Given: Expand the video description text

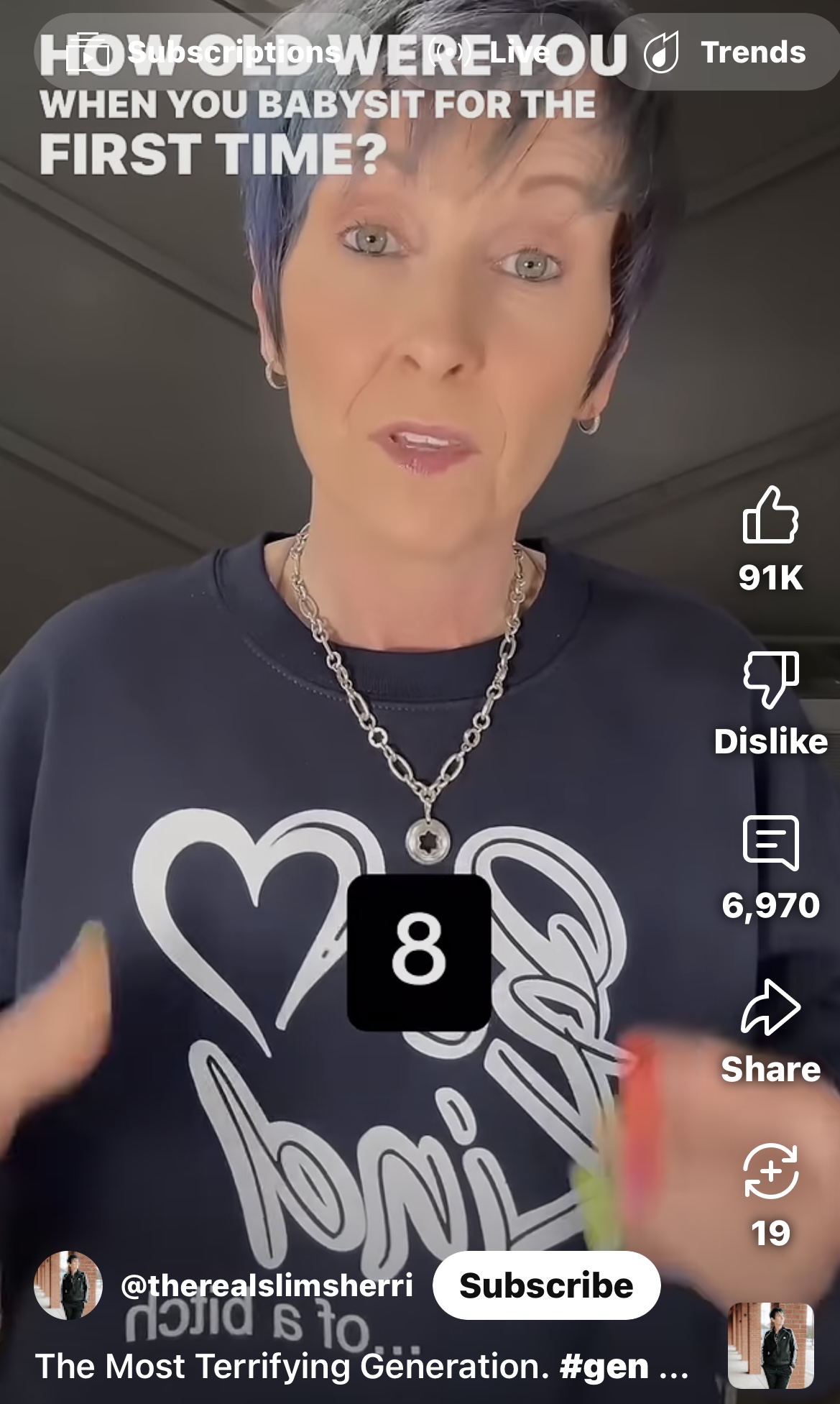Looking at the screenshot, I should point(673,1367).
